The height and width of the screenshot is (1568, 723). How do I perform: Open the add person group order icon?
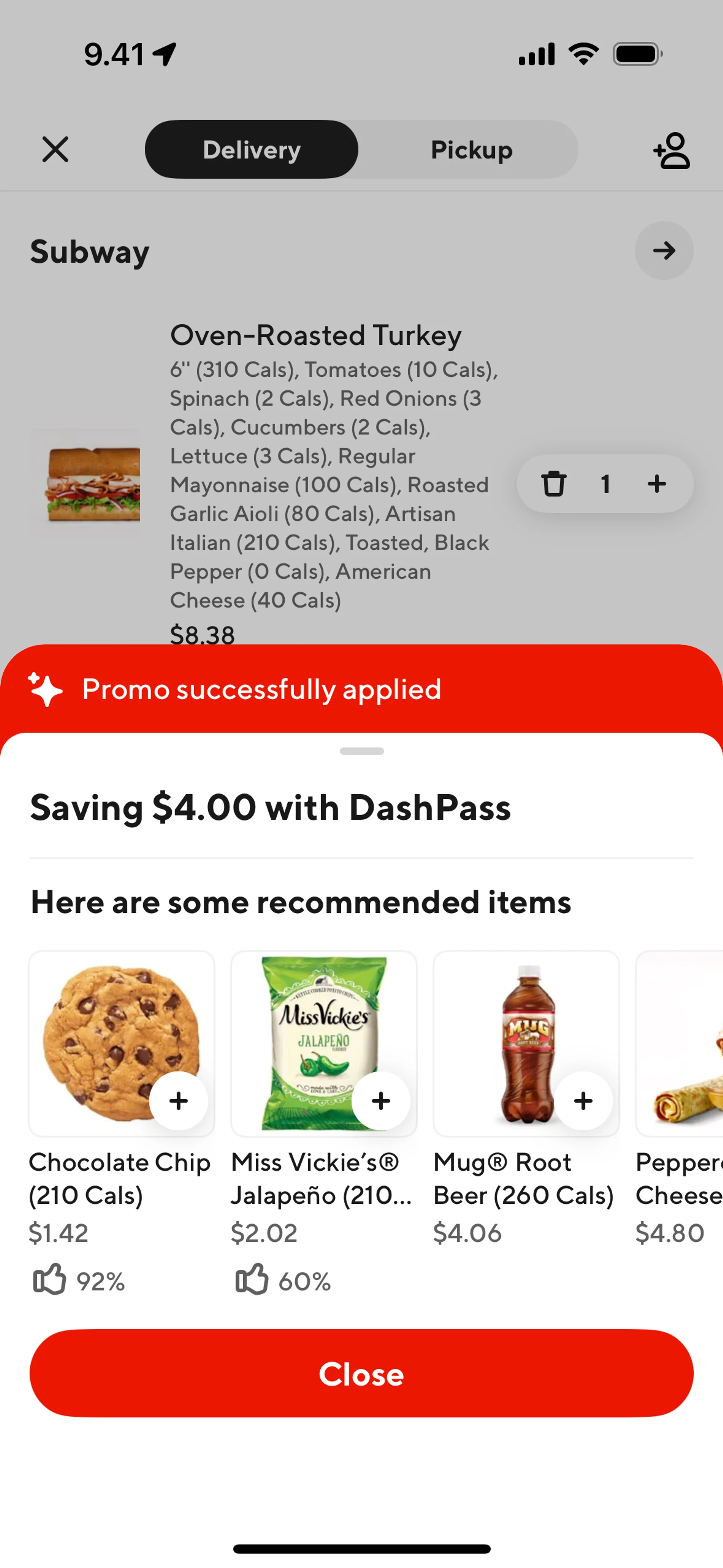[672, 150]
